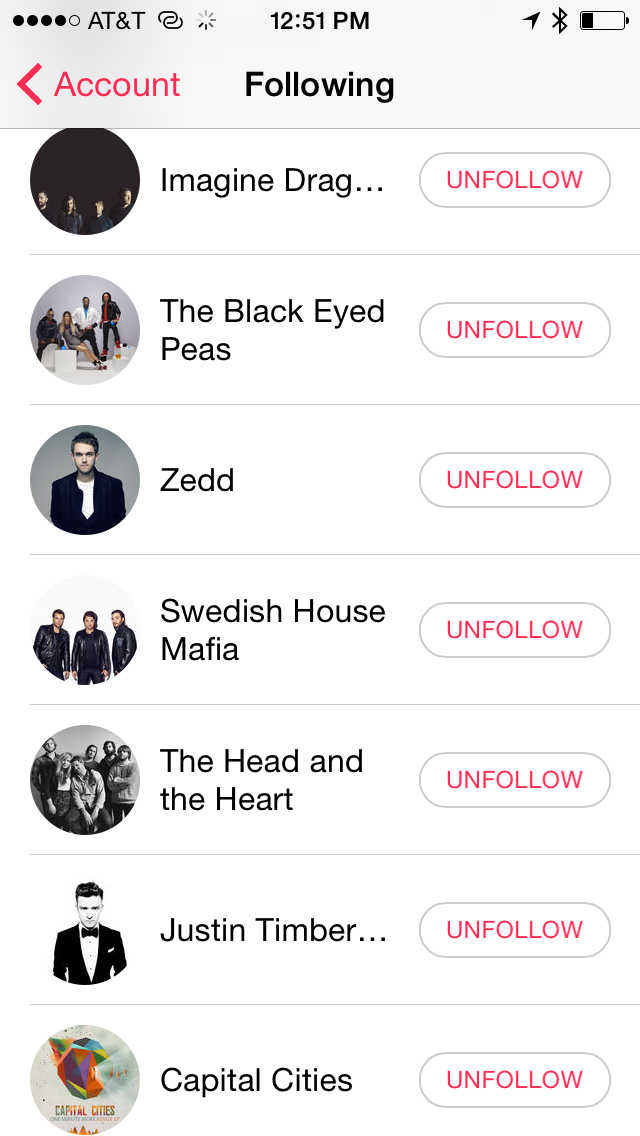Viewport: 640px width, 1136px height.
Task: Unfollow Swedish House Mafia
Action: pos(514,630)
